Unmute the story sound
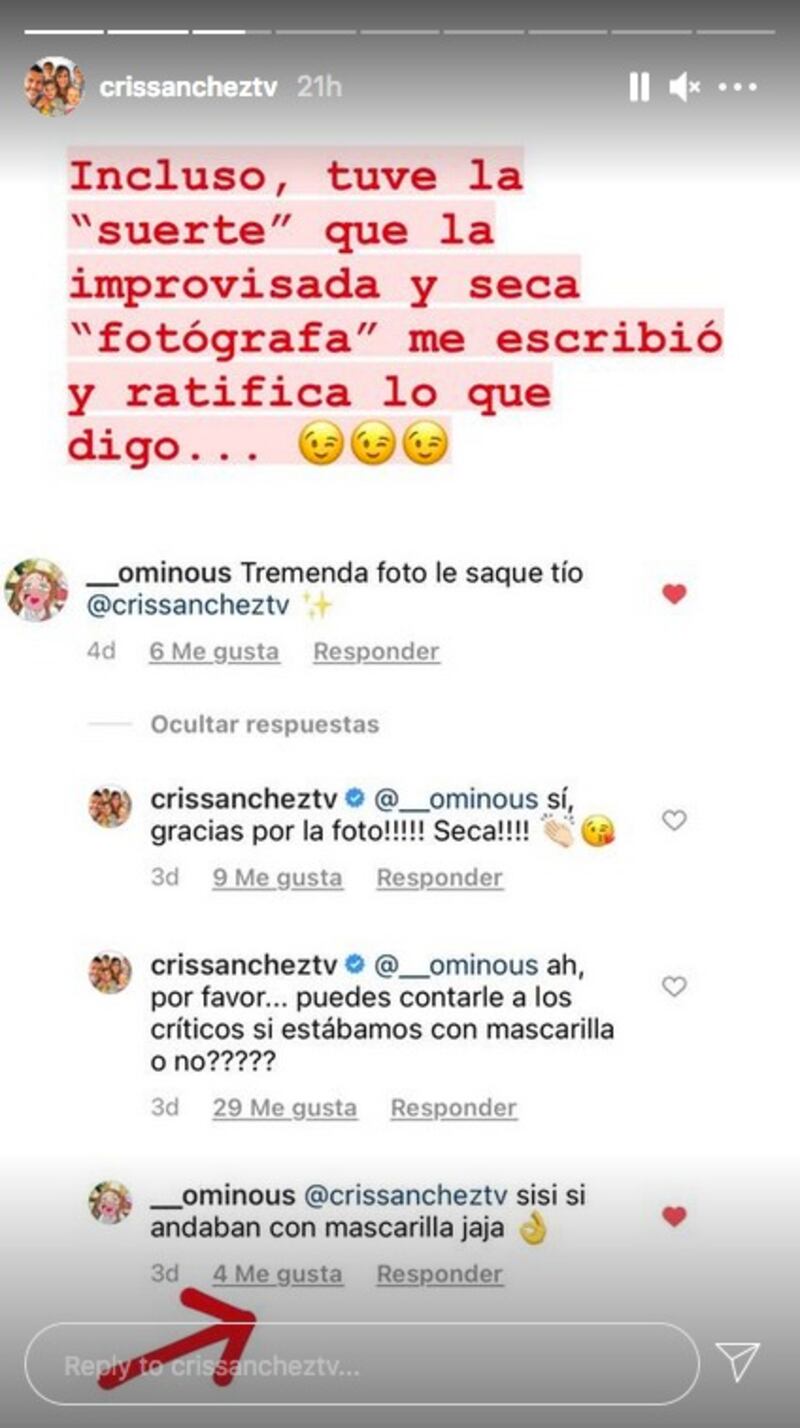Viewport: 800px width, 1428px height. tap(685, 88)
